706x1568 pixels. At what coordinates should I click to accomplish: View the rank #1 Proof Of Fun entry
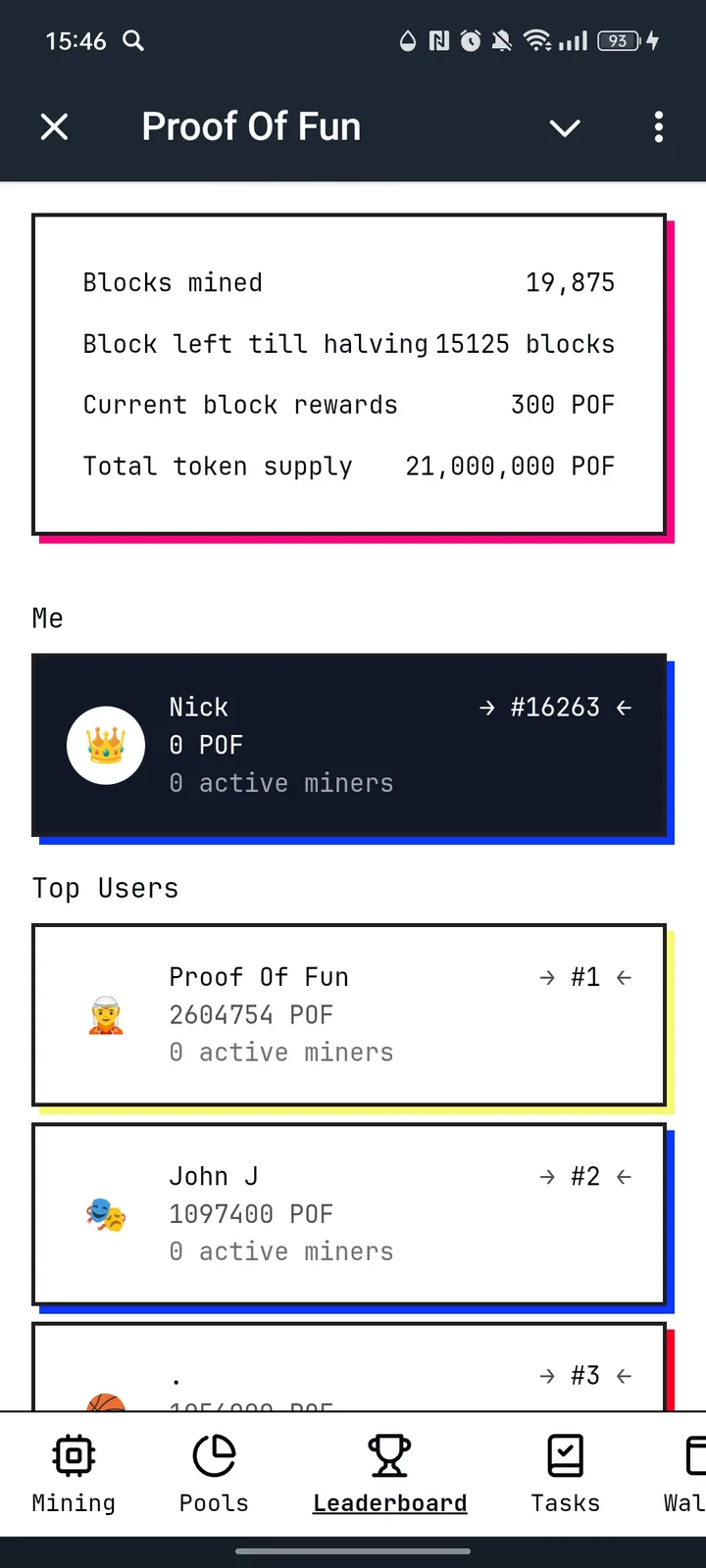pos(350,1015)
